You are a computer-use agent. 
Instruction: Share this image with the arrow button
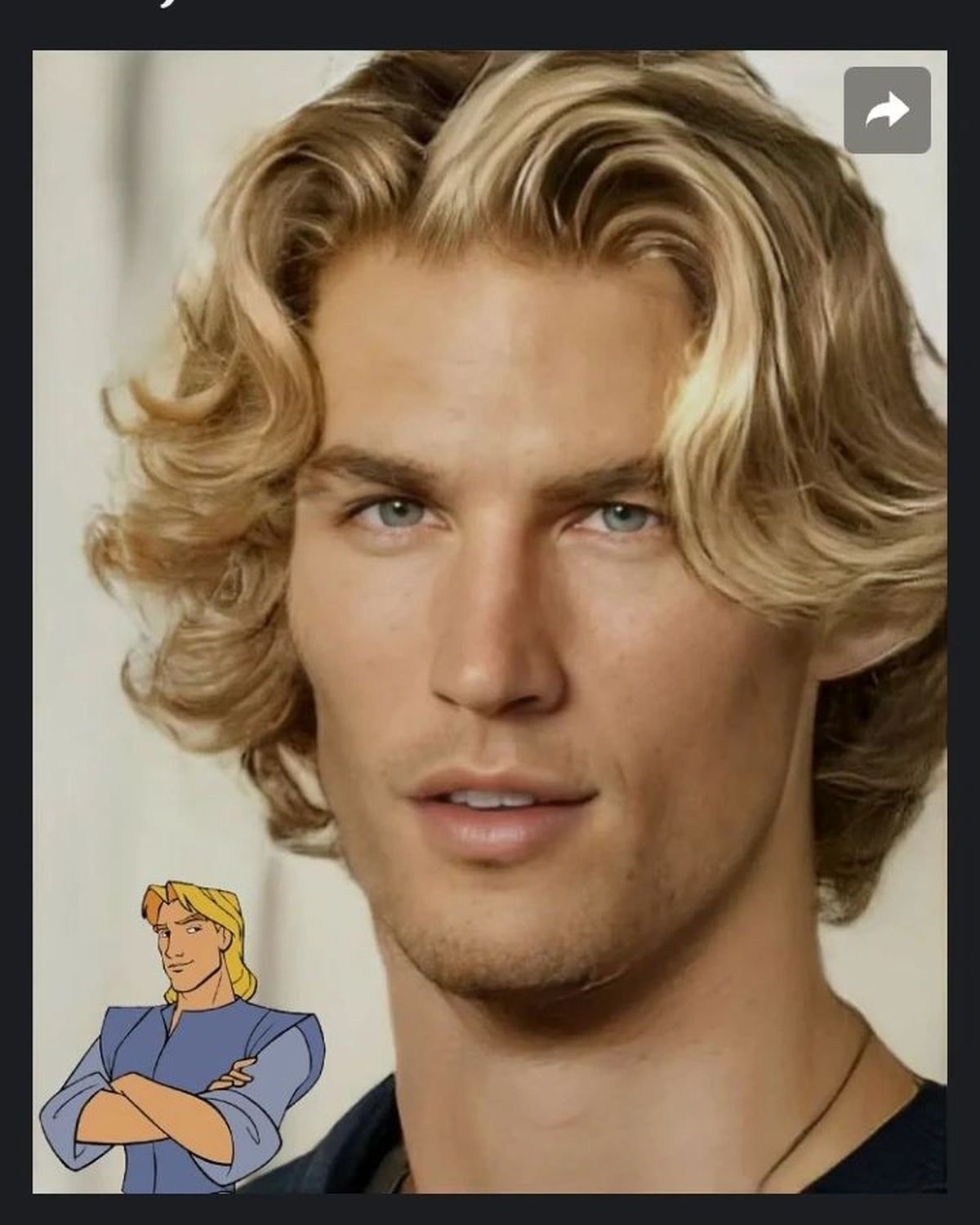tap(887, 110)
